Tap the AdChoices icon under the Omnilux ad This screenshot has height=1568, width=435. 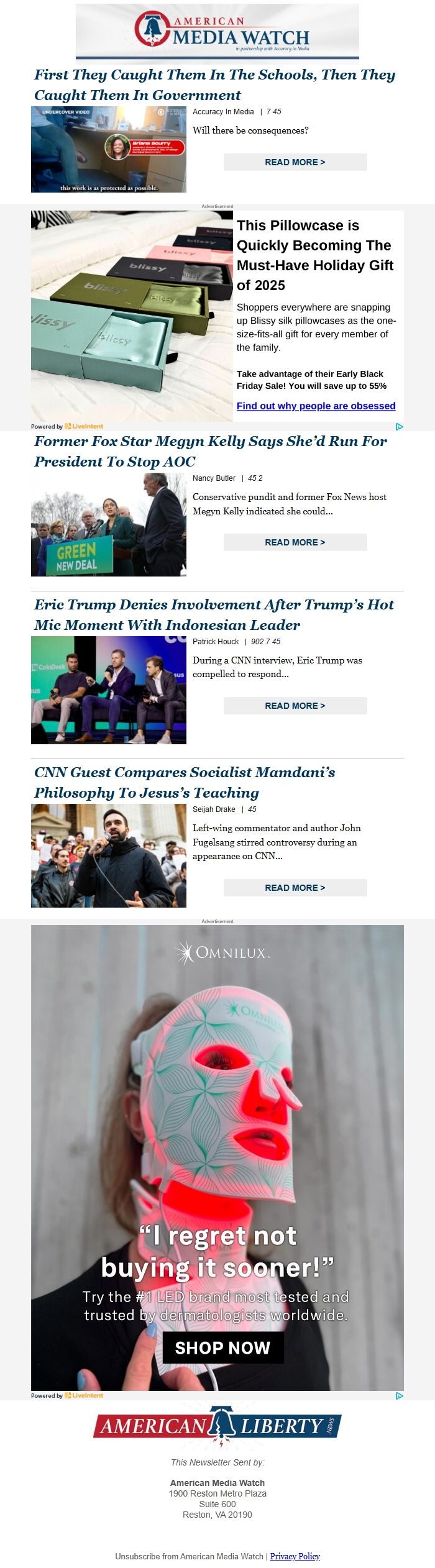pos(399,1395)
